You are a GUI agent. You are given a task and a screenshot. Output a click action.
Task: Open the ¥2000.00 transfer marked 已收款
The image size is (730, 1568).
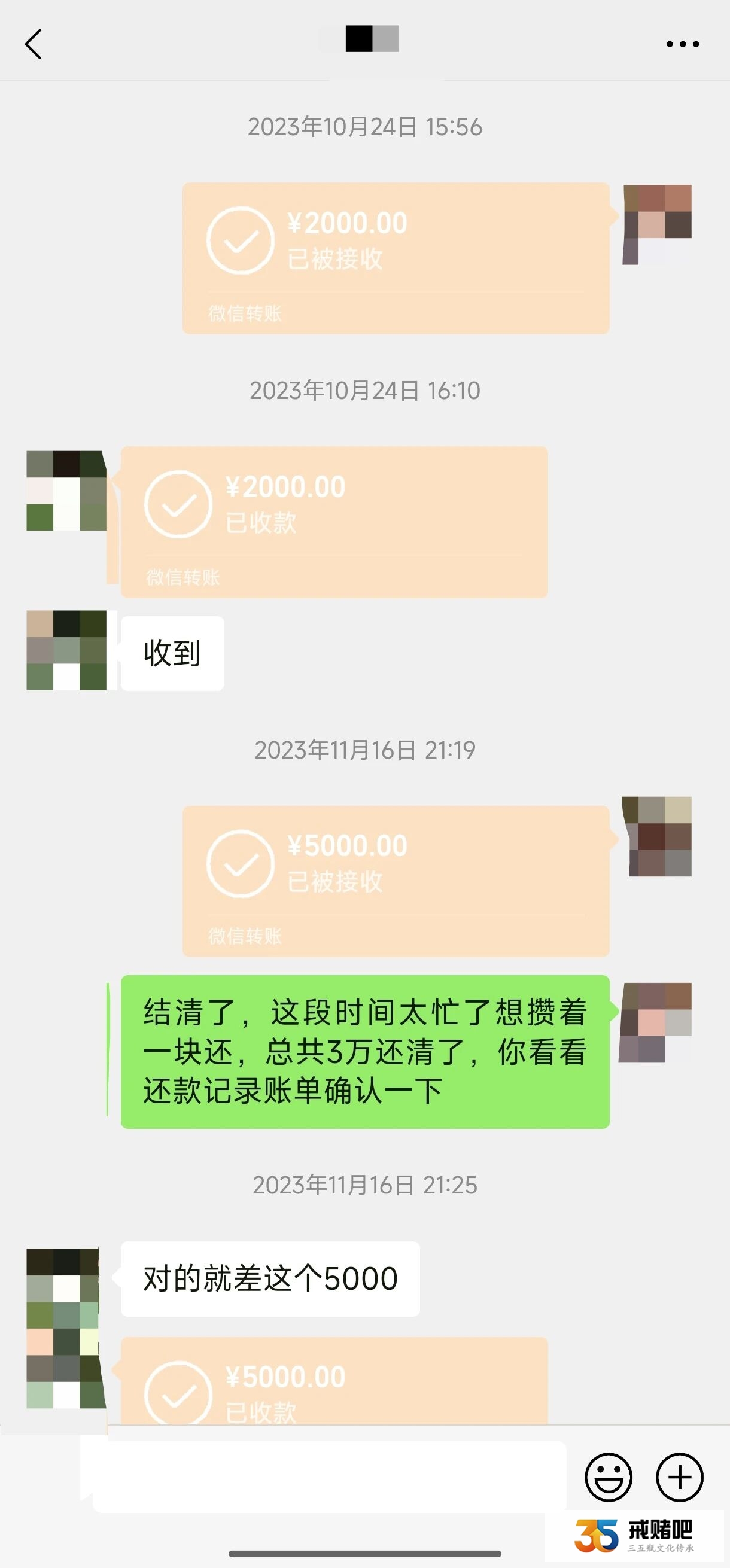coord(334,522)
